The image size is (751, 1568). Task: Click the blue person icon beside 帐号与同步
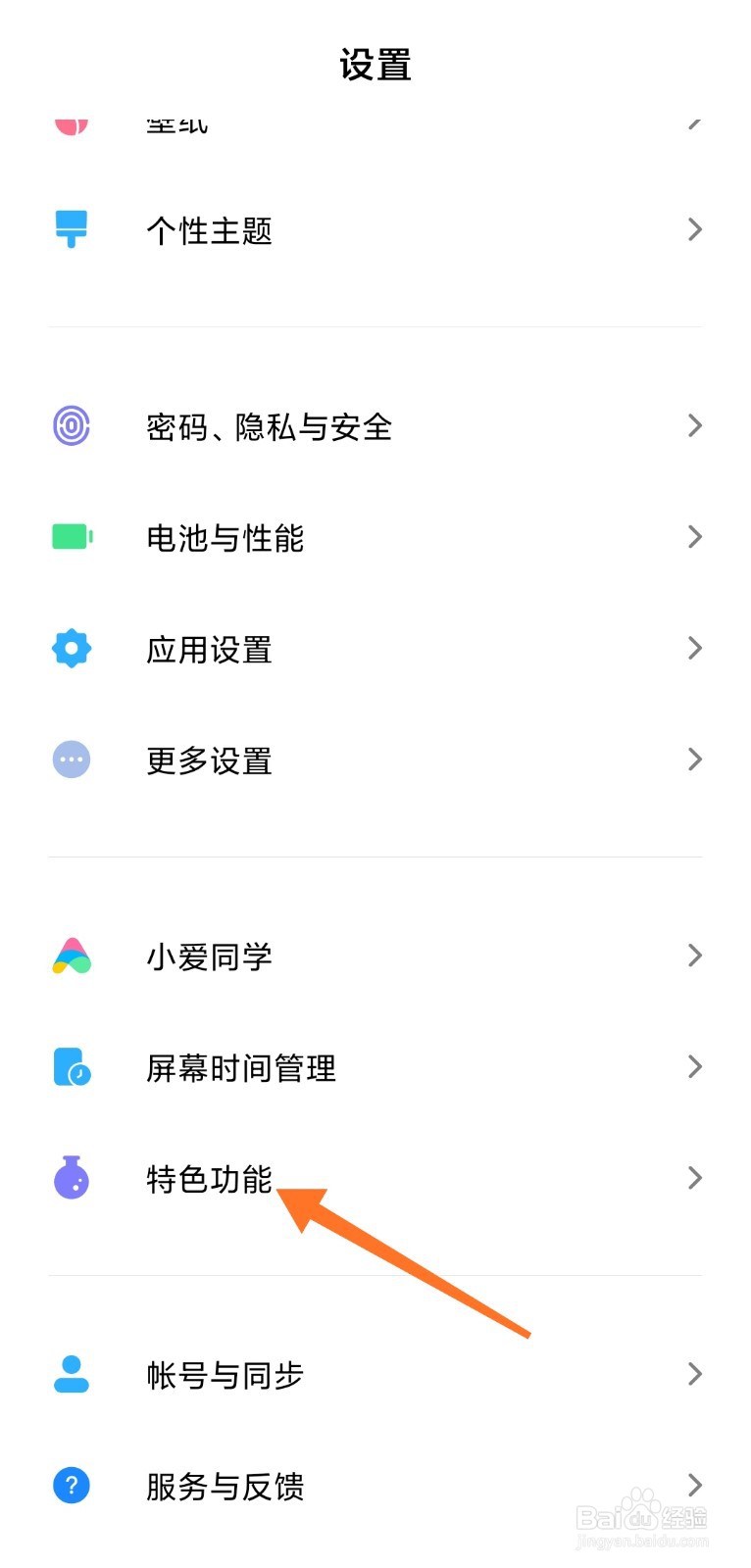(x=70, y=1375)
